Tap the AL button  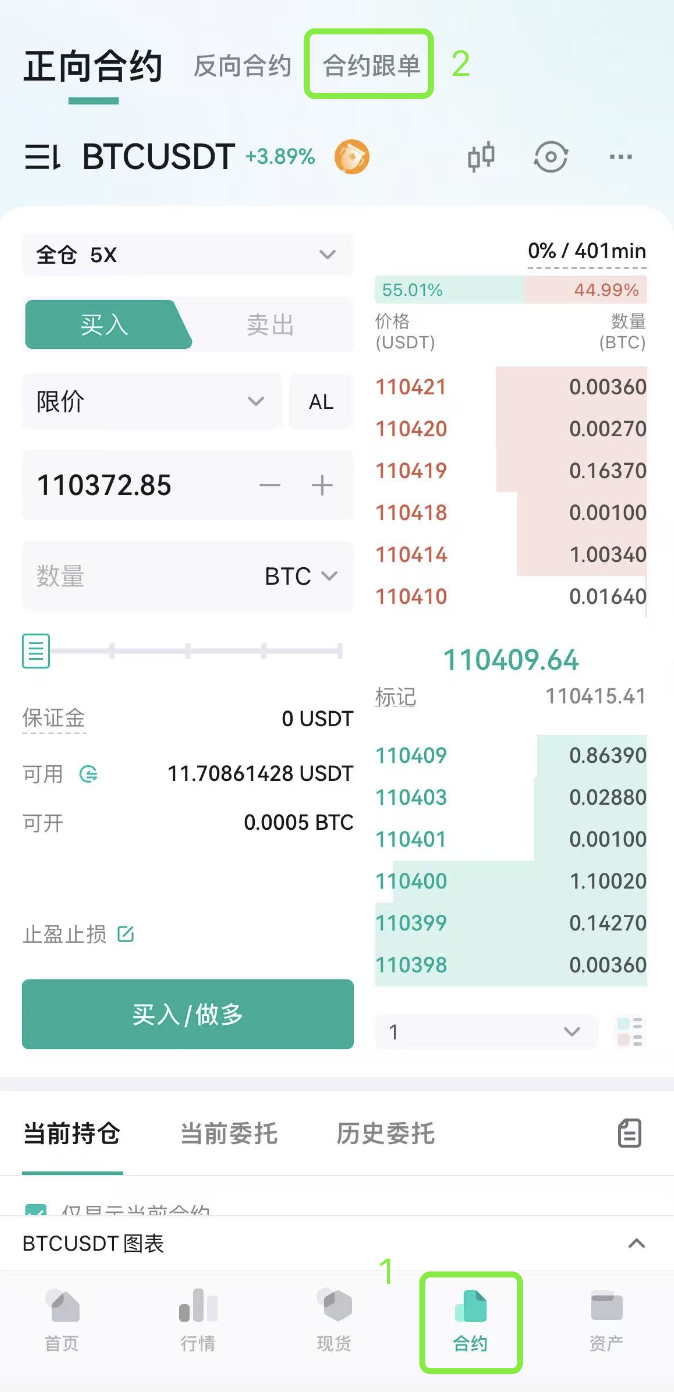321,402
